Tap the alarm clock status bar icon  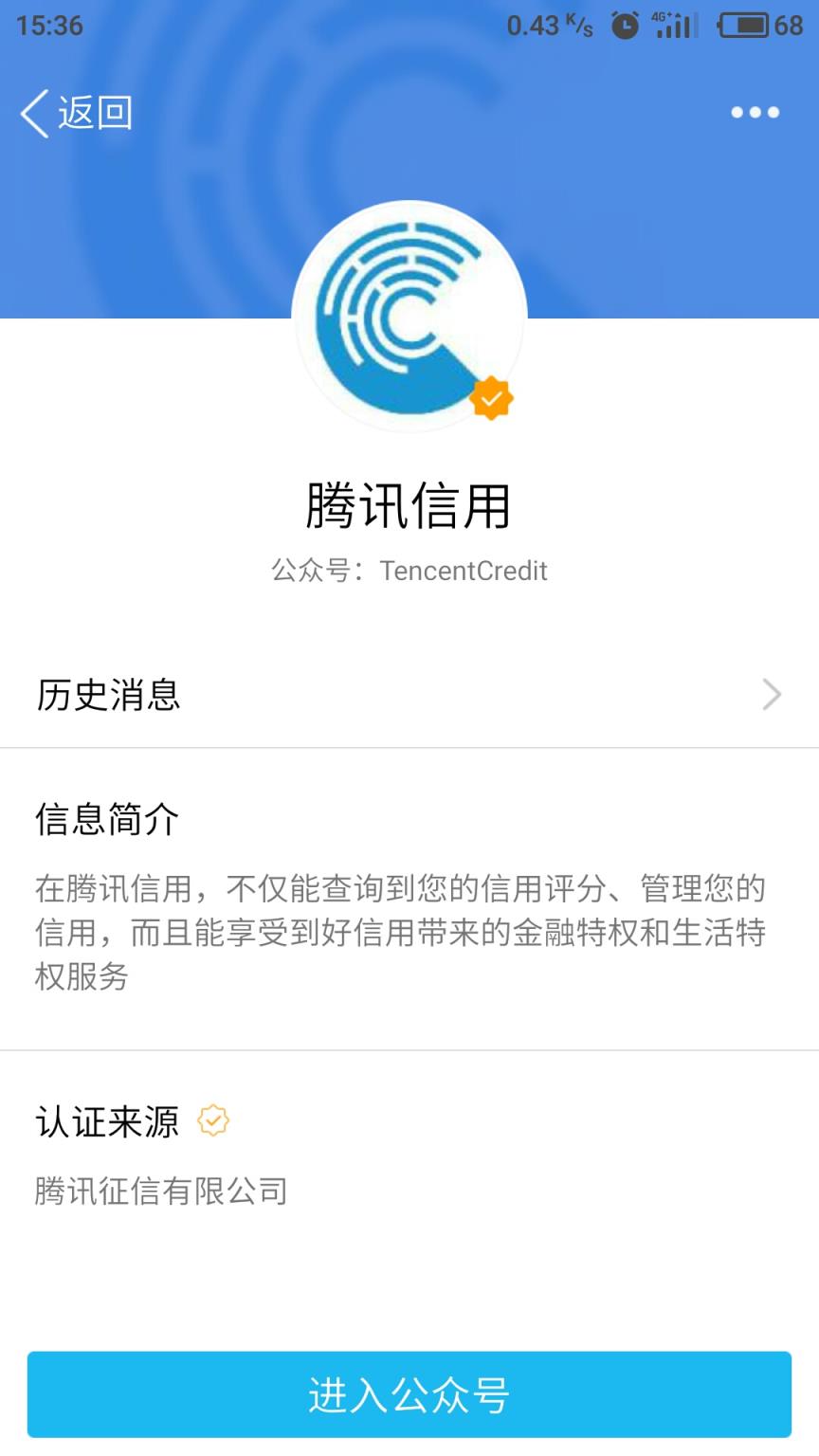pos(625,27)
